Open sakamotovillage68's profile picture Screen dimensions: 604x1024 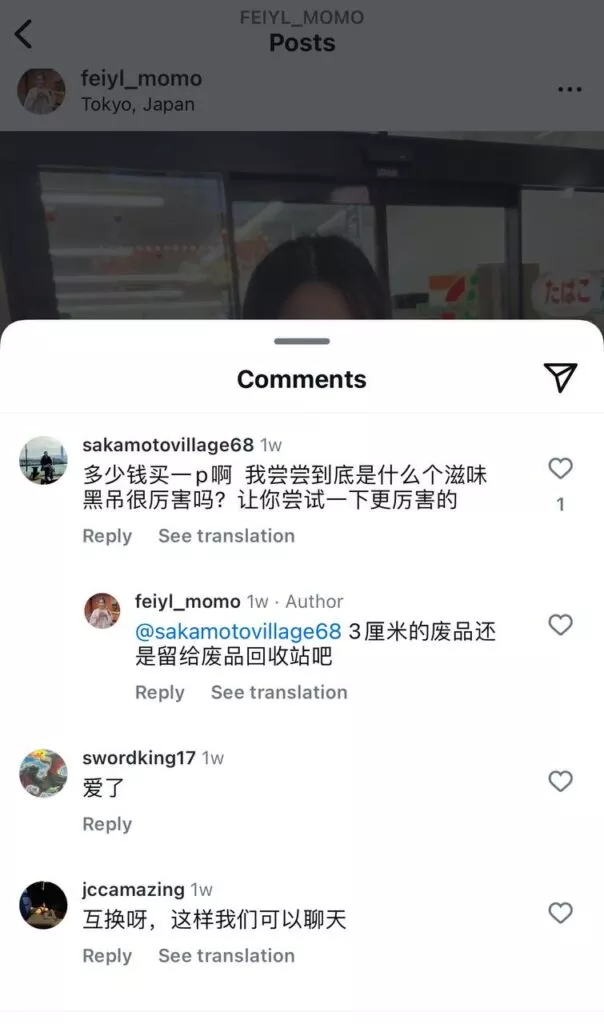point(44,461)
